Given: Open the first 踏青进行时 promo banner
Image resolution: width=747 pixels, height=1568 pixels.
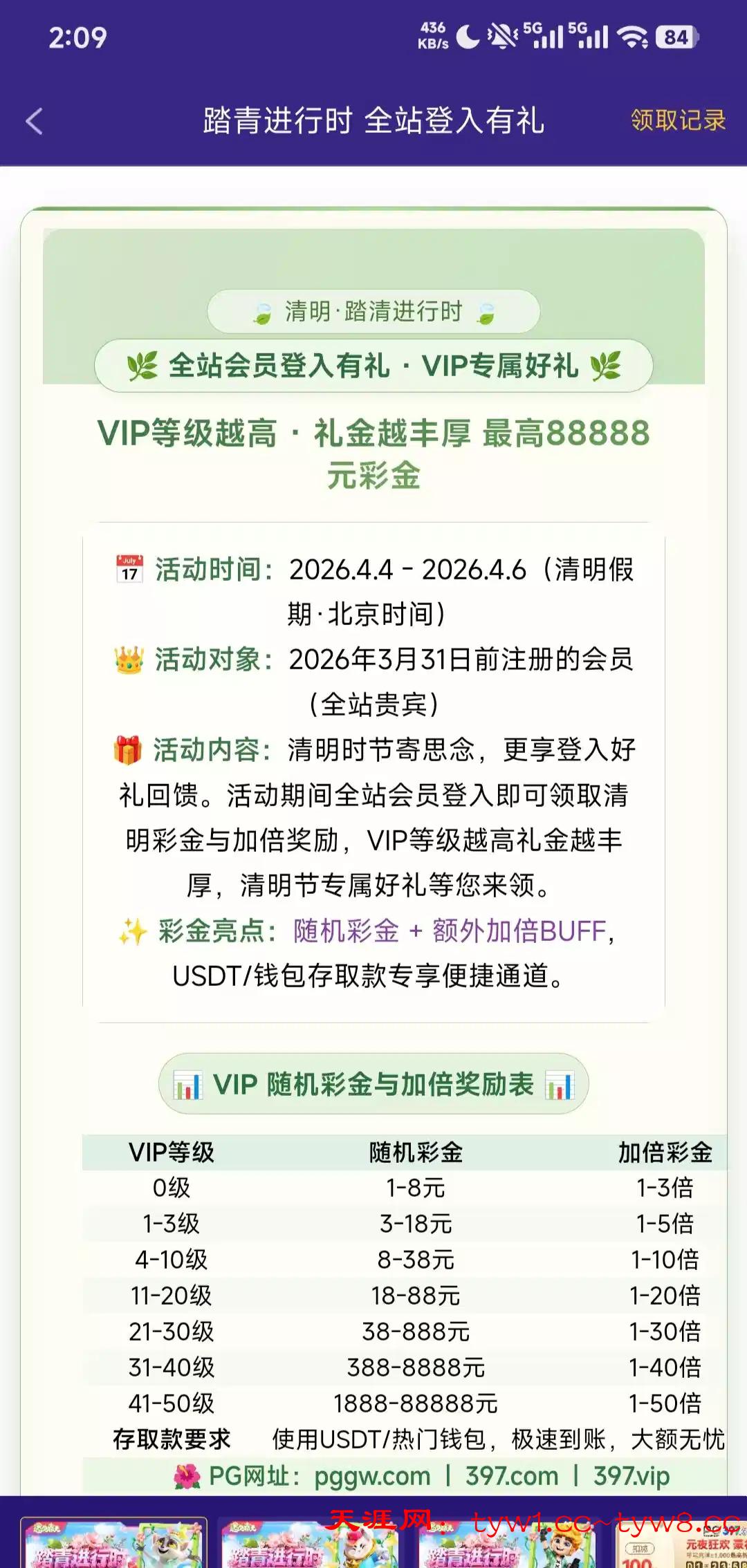Looking at the screenshot, I should pos(114,1543).
